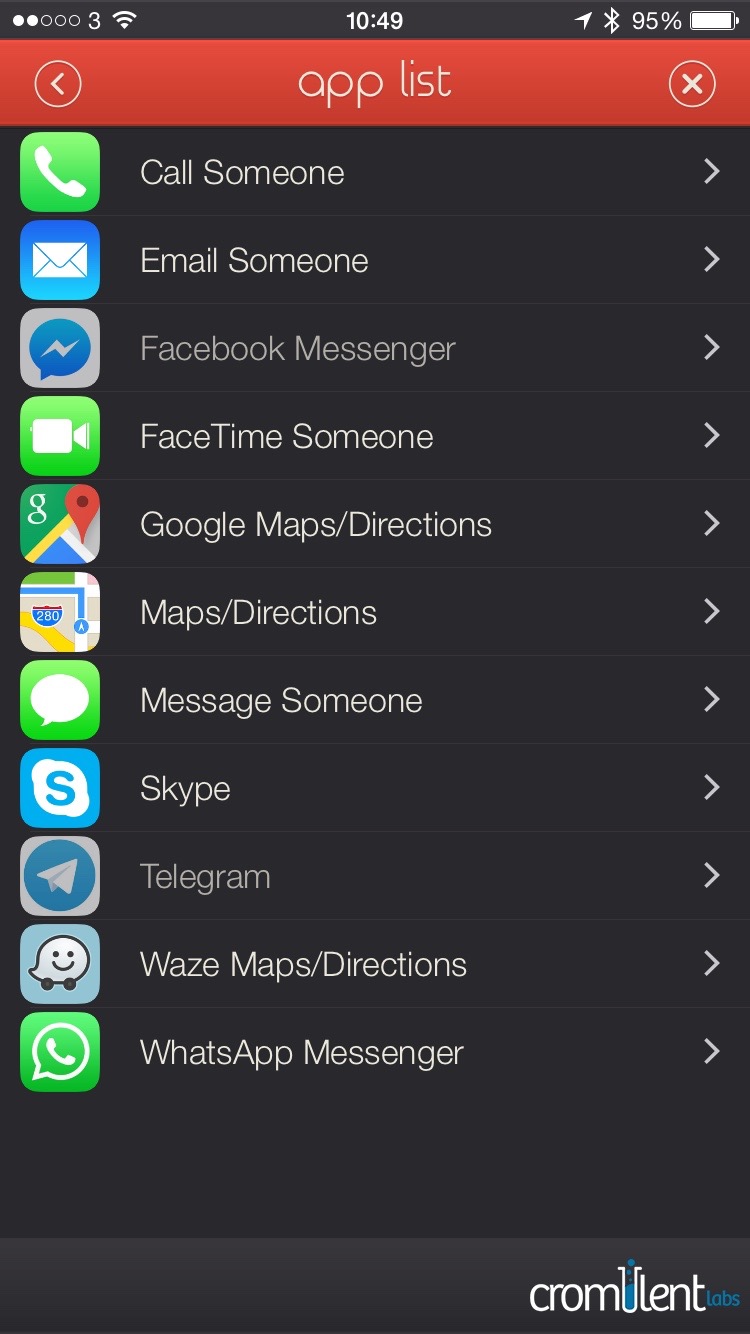This screenshot has width=750, height=1334.
Task: Choose WhatsApp Messenger
Action: coord(375,1052)
